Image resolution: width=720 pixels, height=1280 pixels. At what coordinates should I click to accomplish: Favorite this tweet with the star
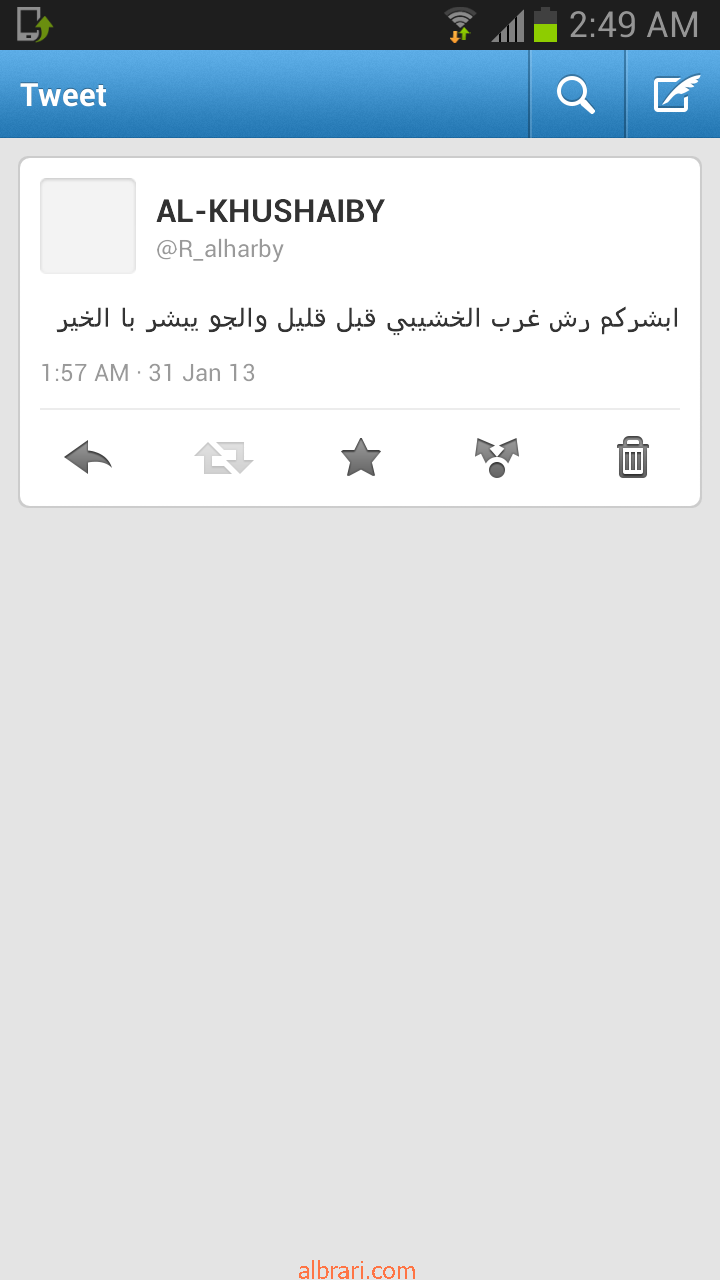pos(361,459)
